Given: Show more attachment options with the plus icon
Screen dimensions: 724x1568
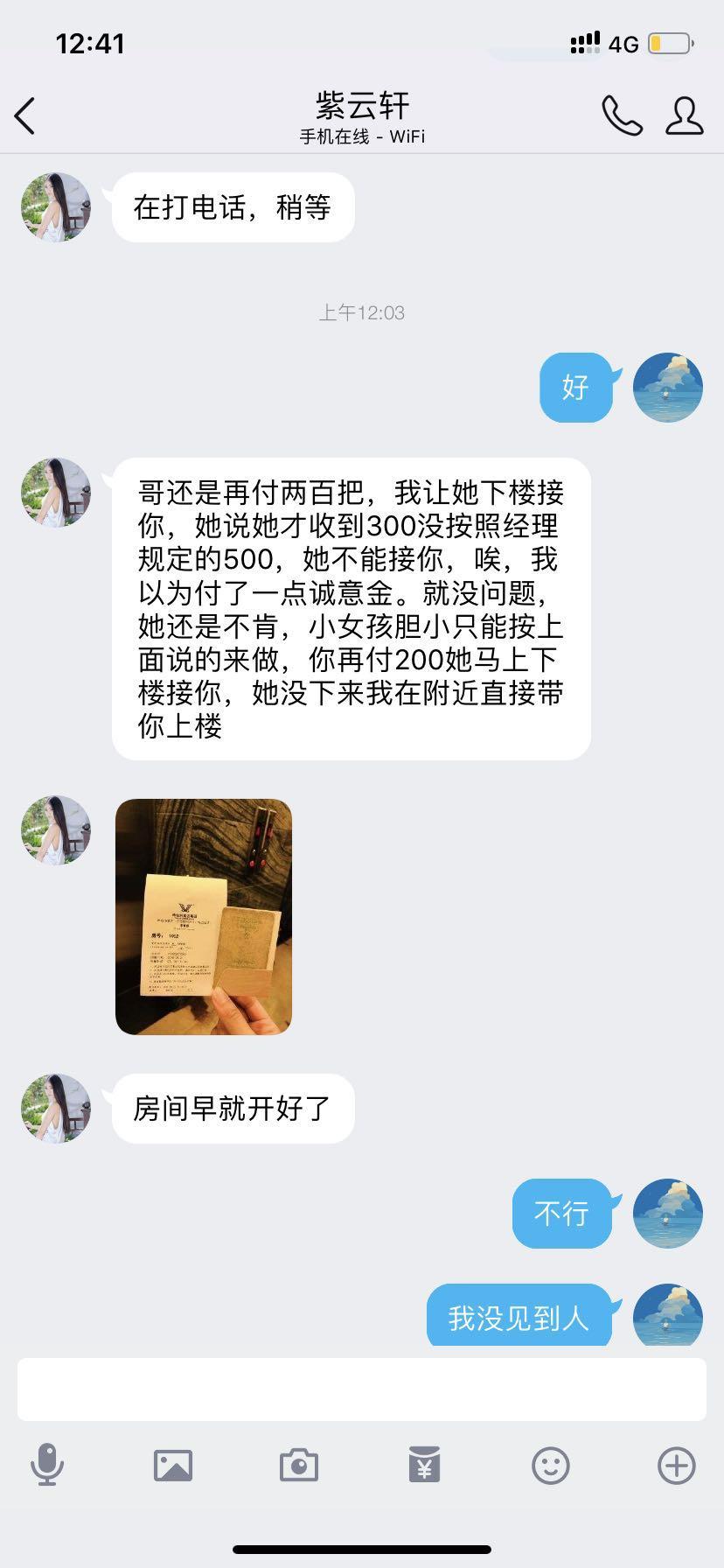Looking at the screenshot, I should coord(677,1465).
